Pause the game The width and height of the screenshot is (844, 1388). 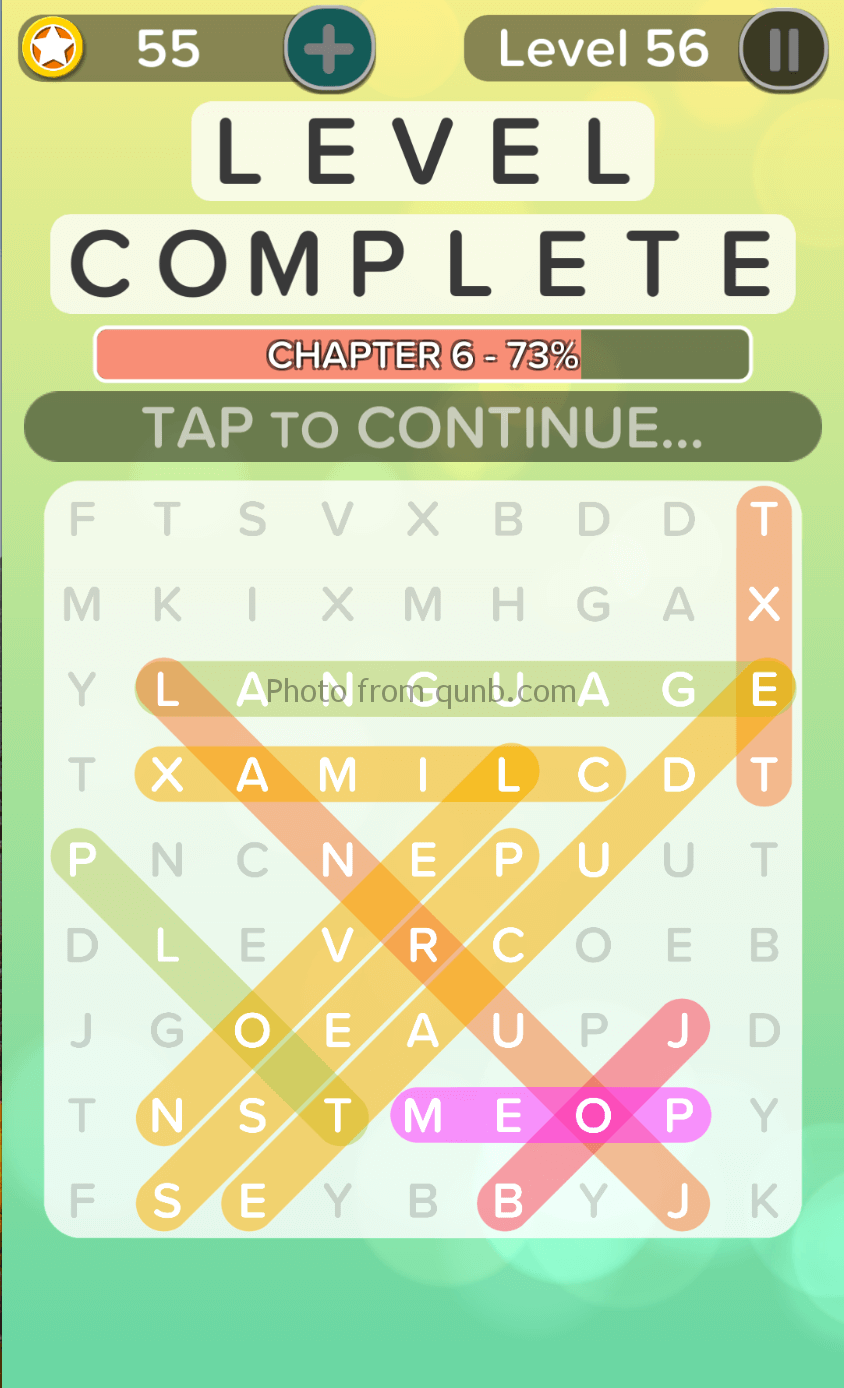783,49
